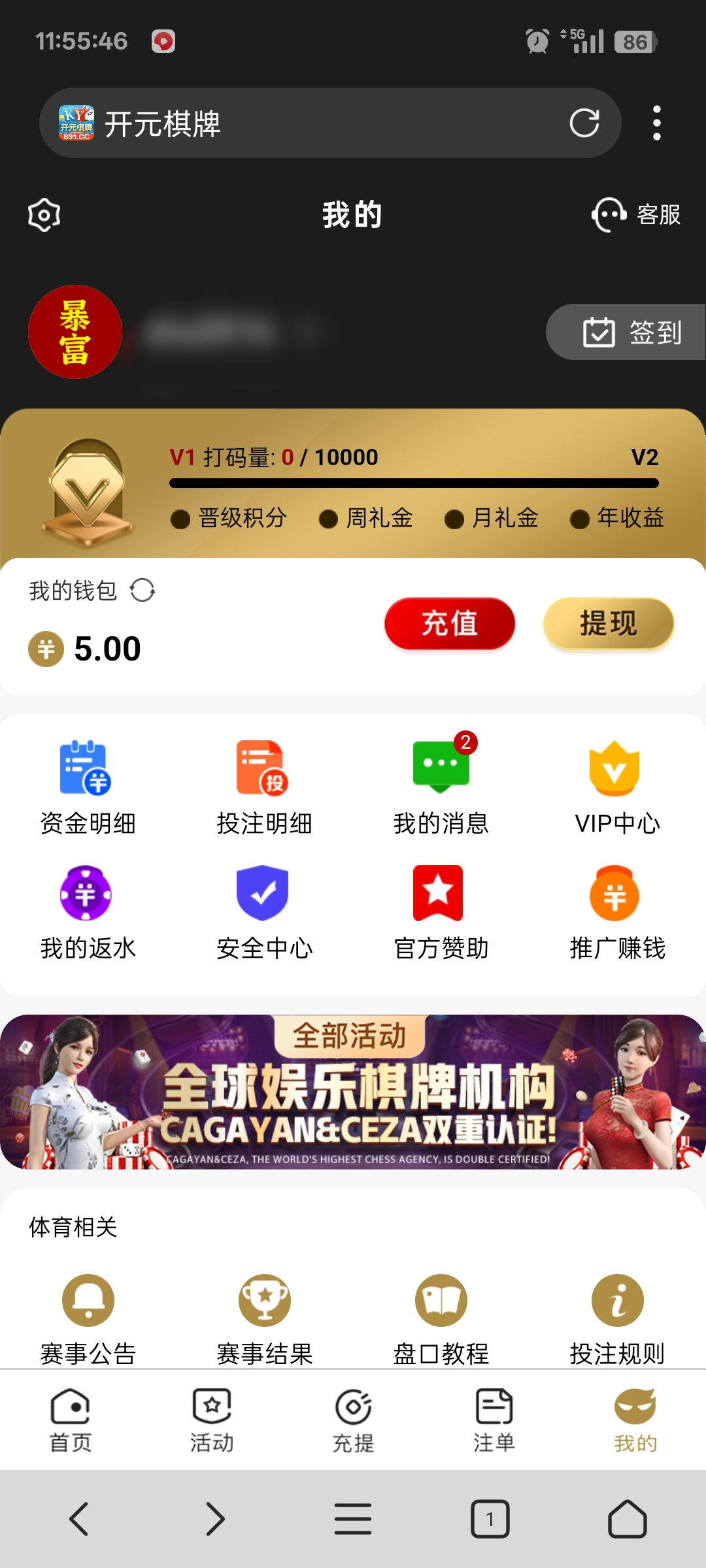Tap the gold 提现 withdraw button
706x1568 pixels.
608,623
